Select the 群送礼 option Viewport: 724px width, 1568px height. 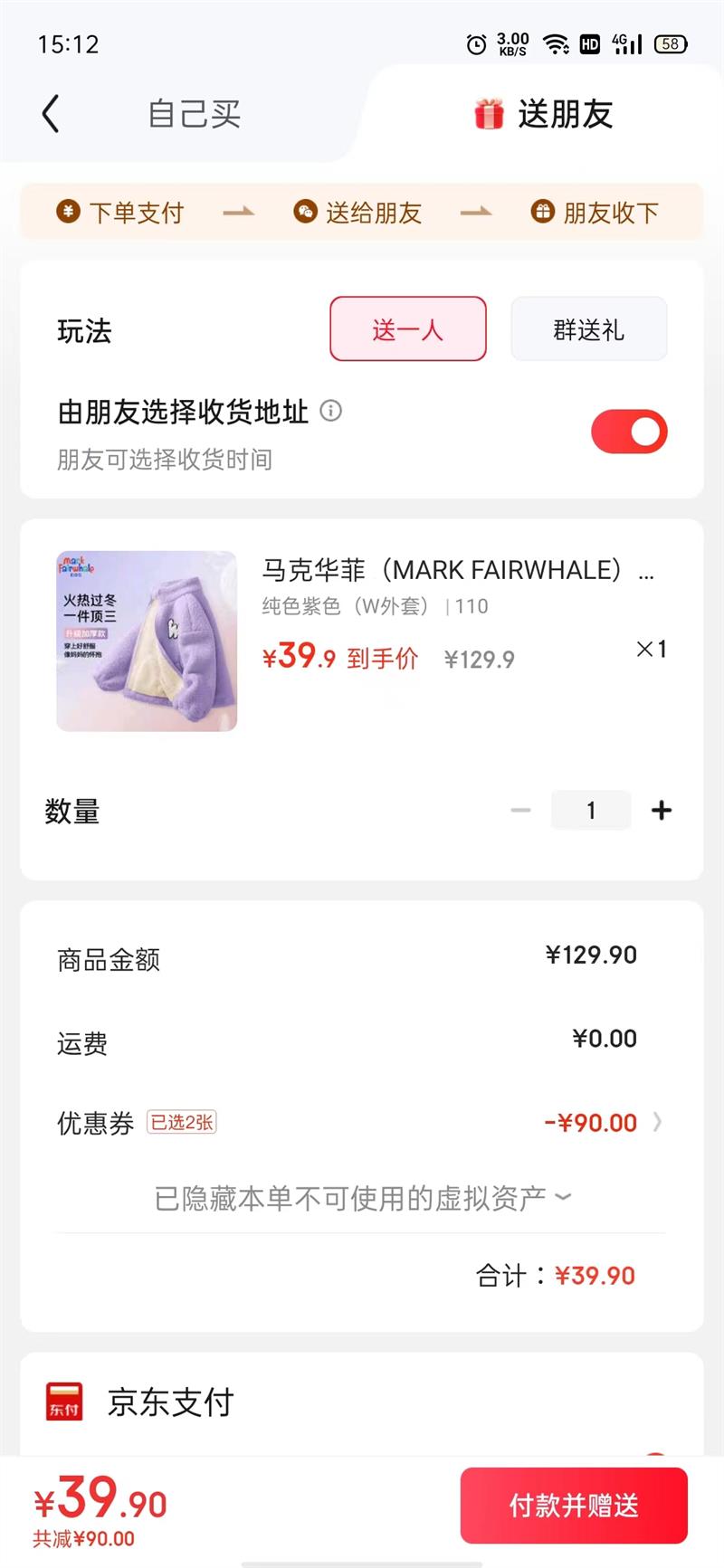point(588,329)
